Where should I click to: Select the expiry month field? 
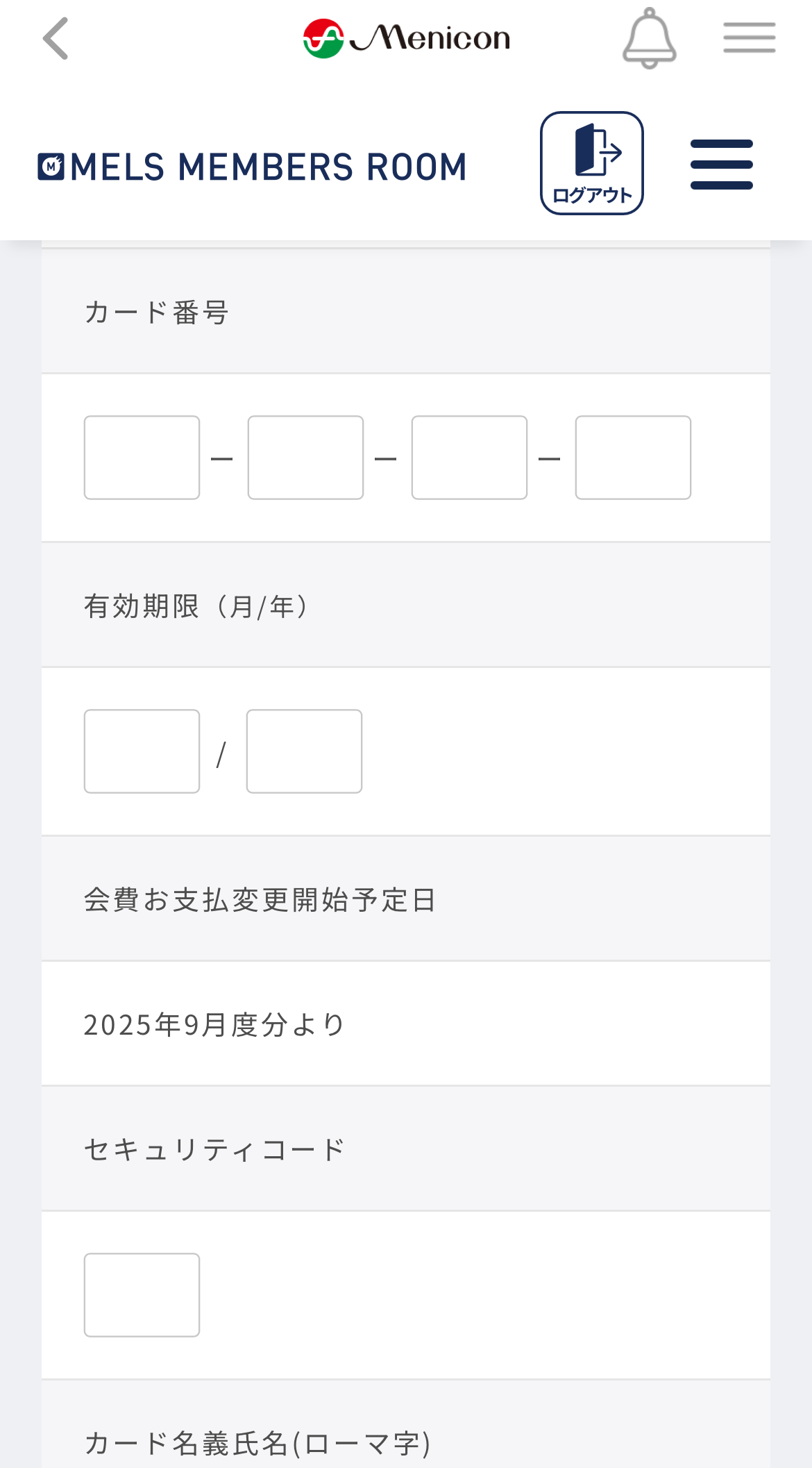142,751
